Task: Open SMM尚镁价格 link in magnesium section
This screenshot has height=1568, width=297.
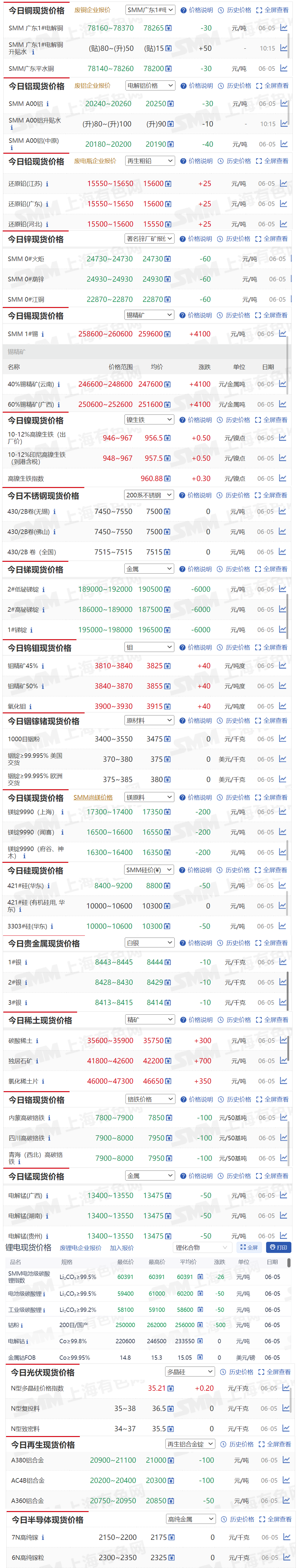Action: [x=93, y=797]
